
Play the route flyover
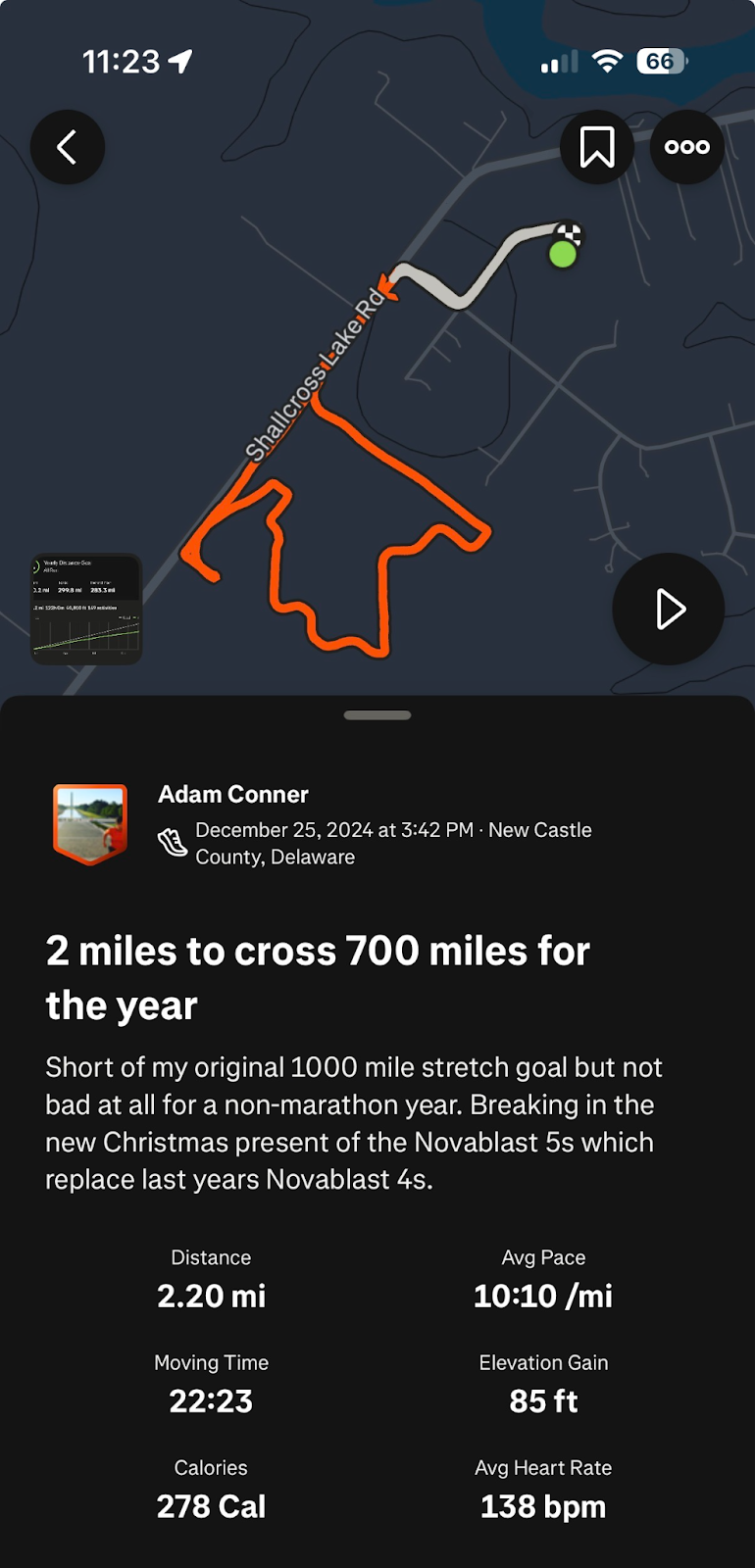click(669, 609)
